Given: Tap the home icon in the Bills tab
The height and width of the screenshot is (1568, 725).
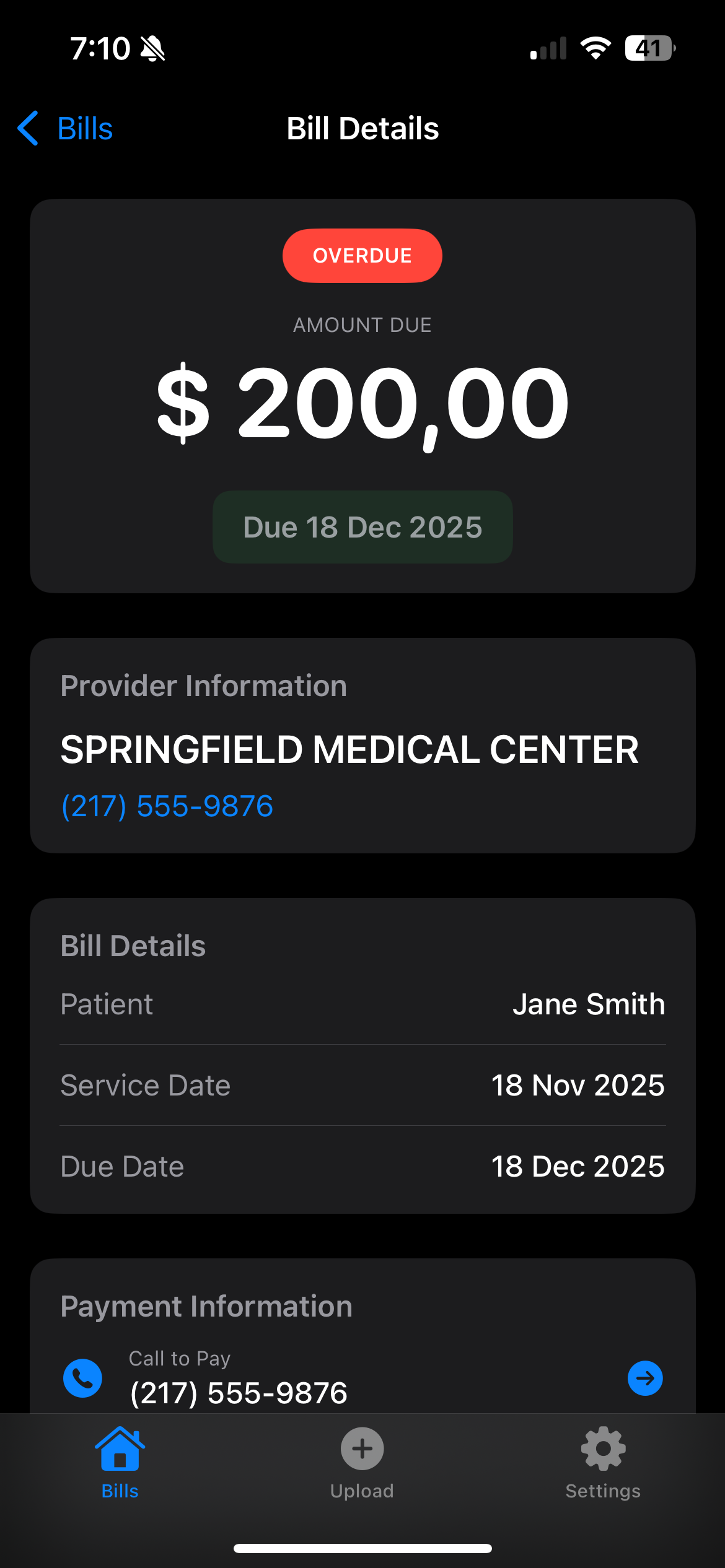Looking at the screenshot, I should click(119, 1449).
